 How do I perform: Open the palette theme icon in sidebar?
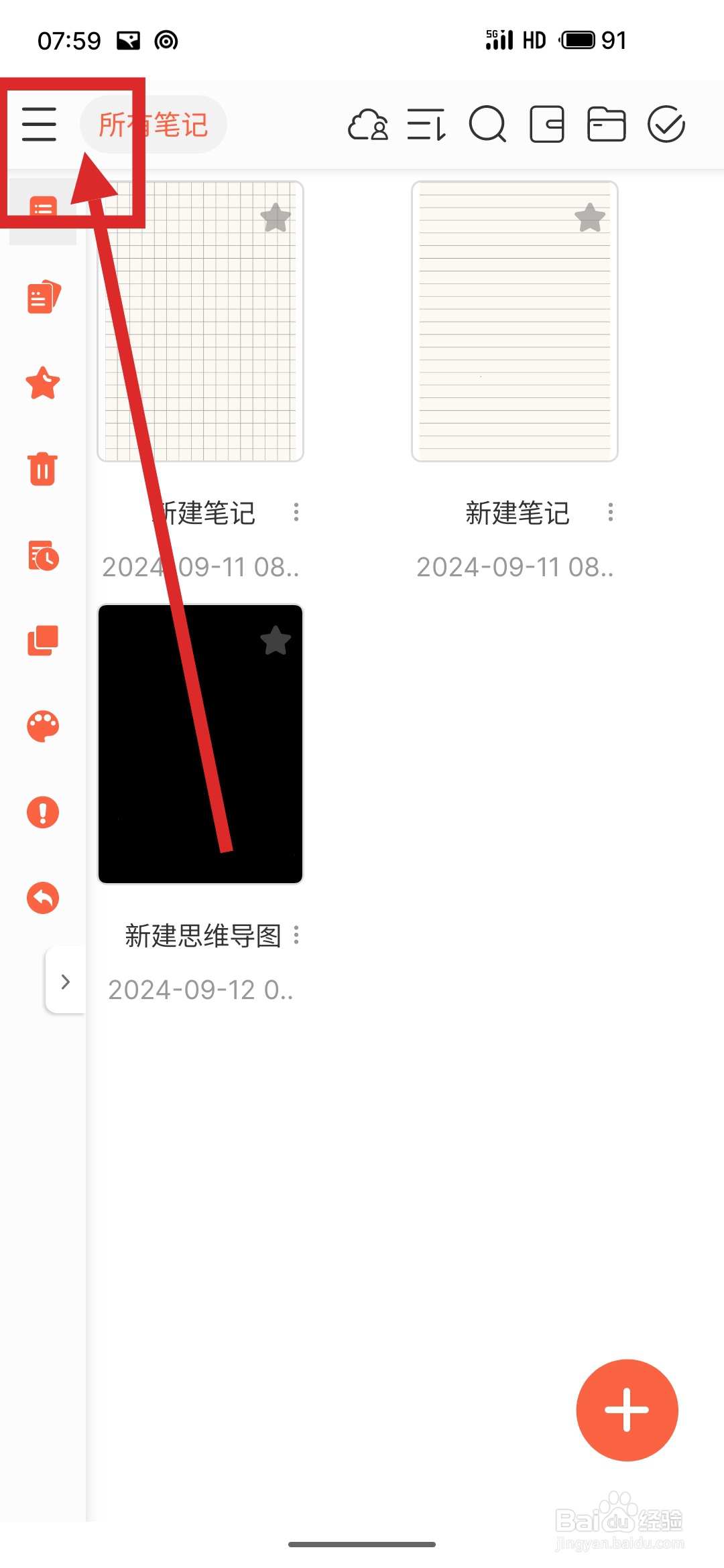tap(42, 726)
